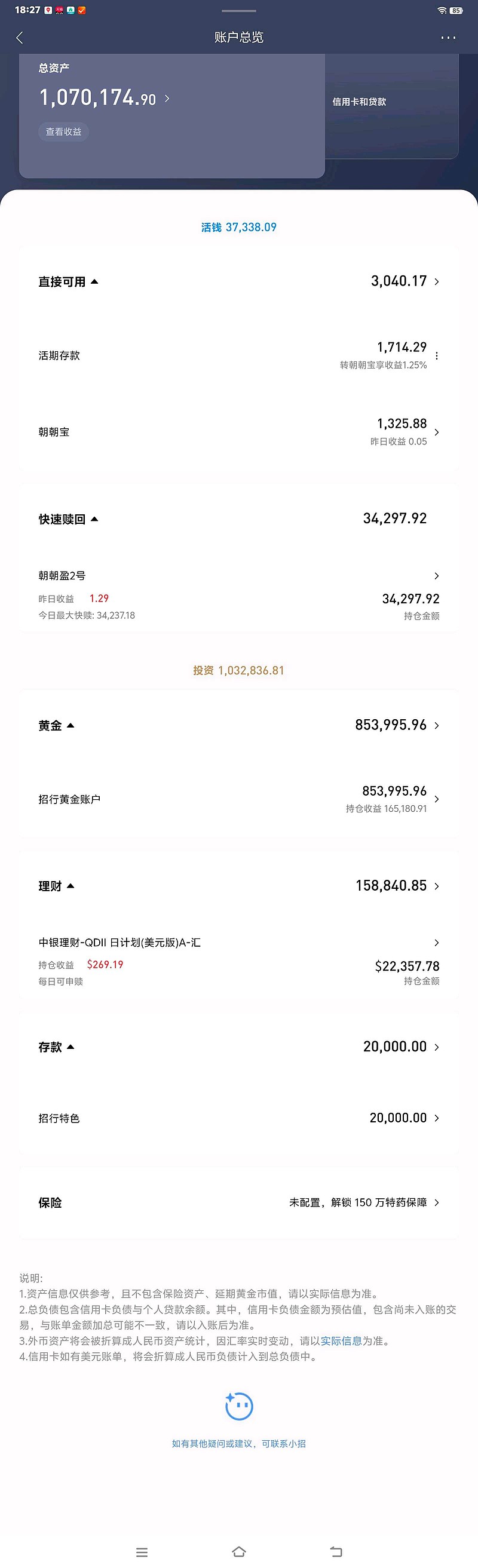Collapse the 存款 section
Image resolution: width=478 pixels, height=1568 pixels.
(71, 1047)
